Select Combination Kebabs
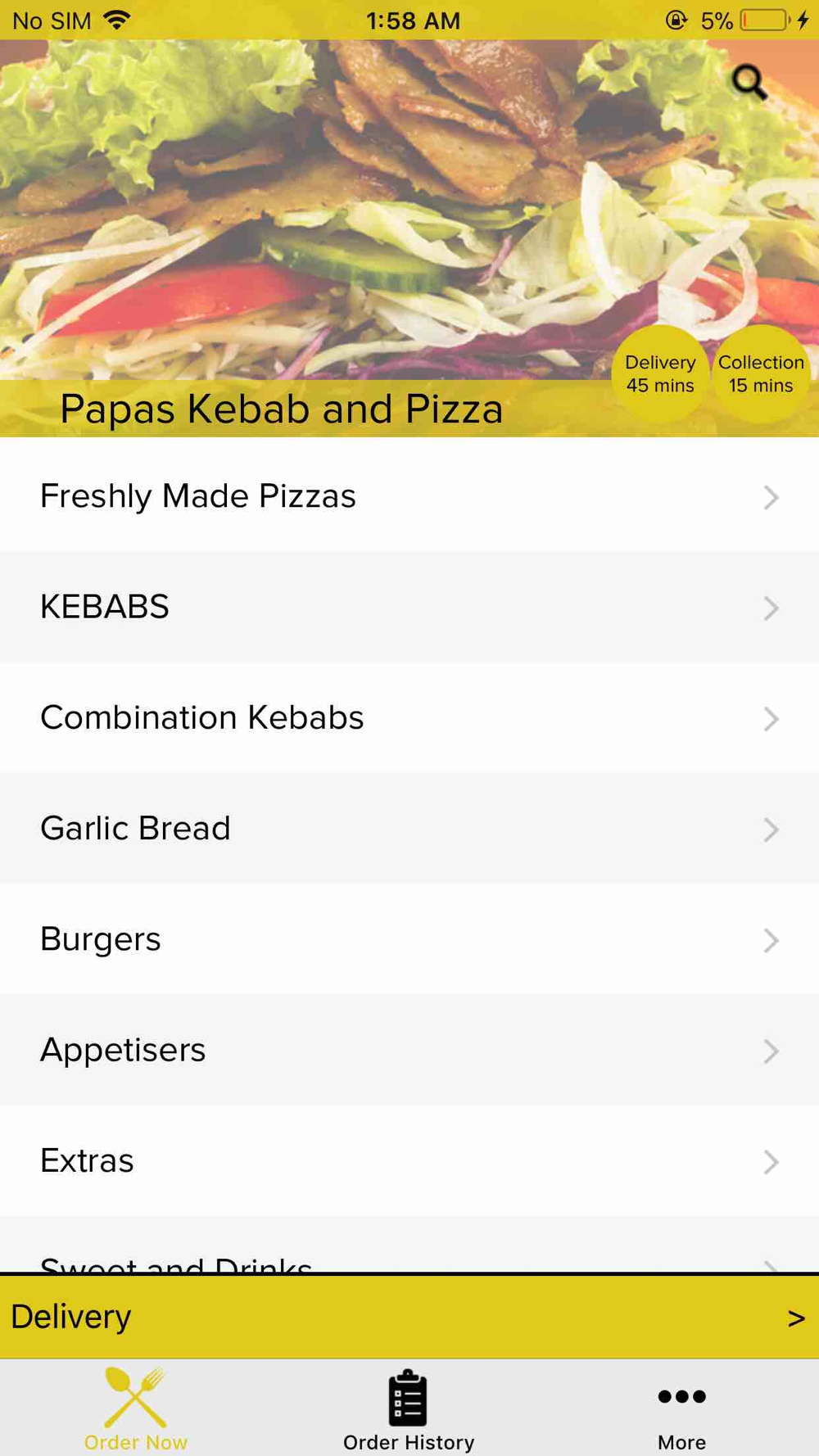This screenshot has width=819, height=1456. coord(409,717)
